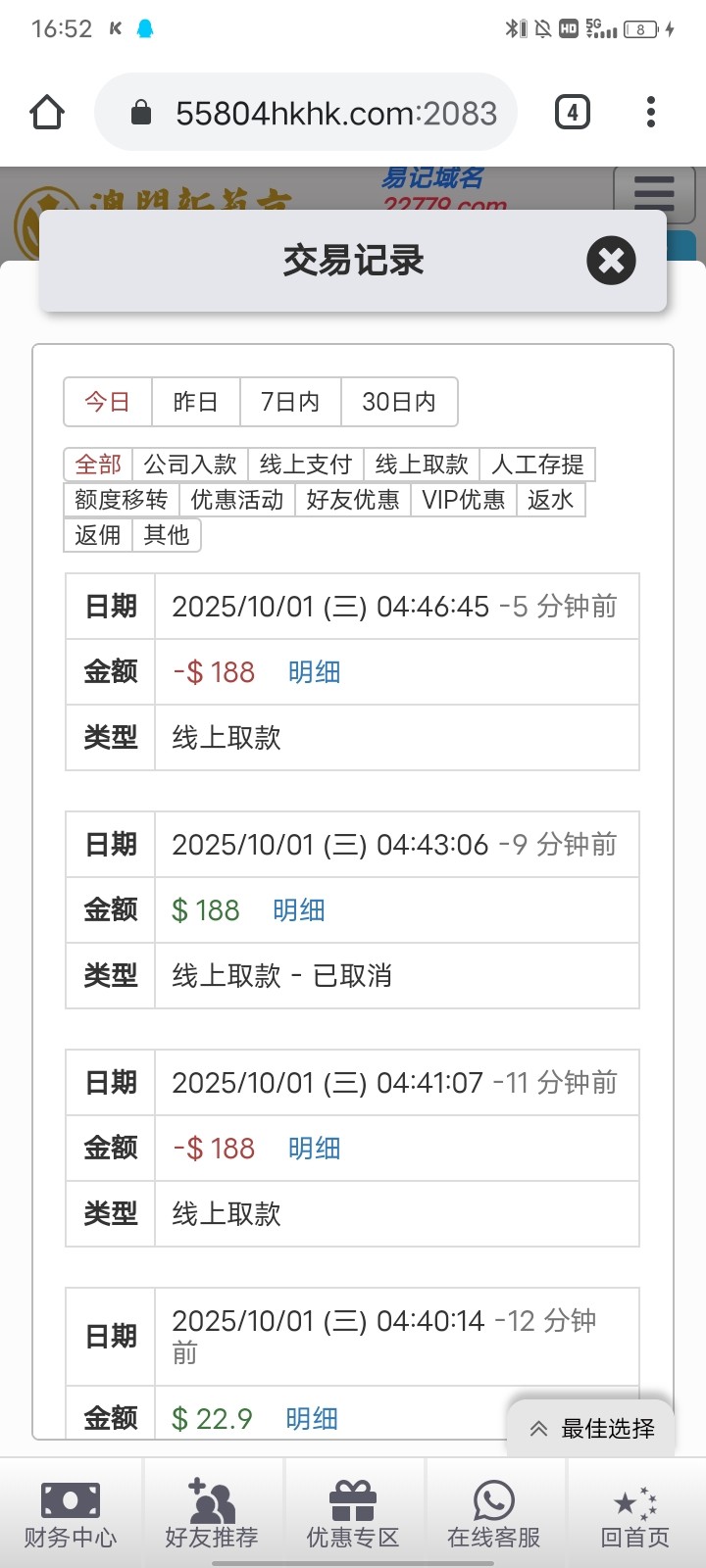The height and width of the screenshot is (1568, 706).
Task: Filter records by 线上取款
Action: coord(422,465)
